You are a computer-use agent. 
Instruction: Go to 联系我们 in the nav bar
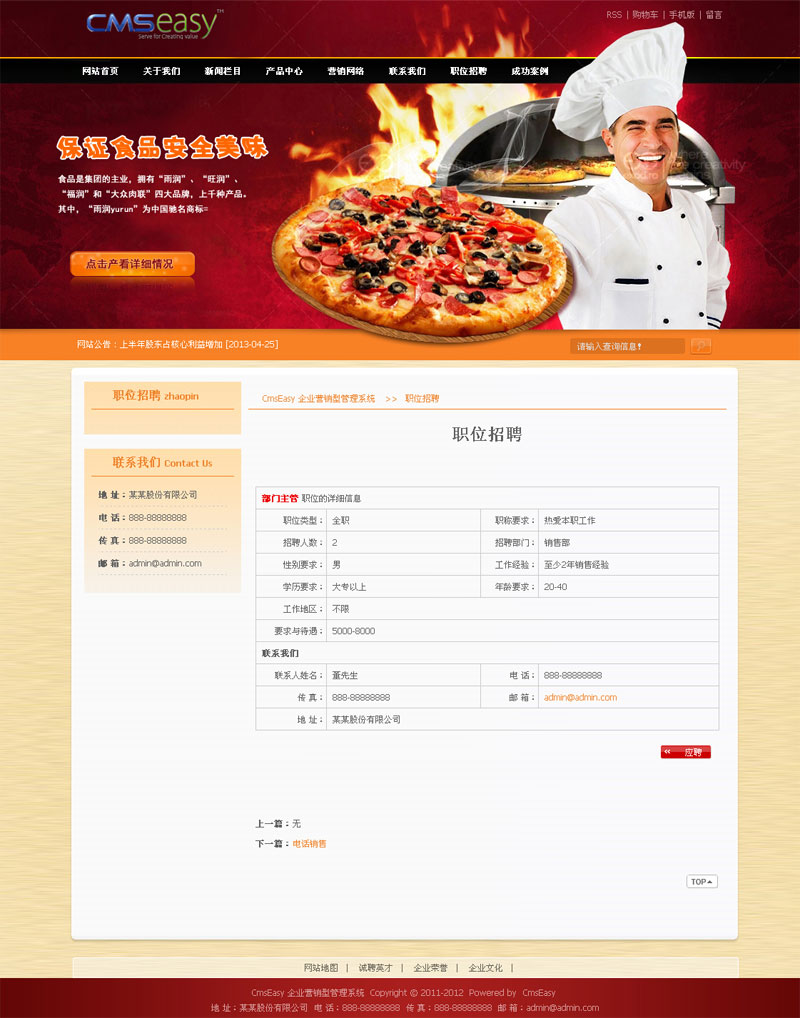(407, 71)
